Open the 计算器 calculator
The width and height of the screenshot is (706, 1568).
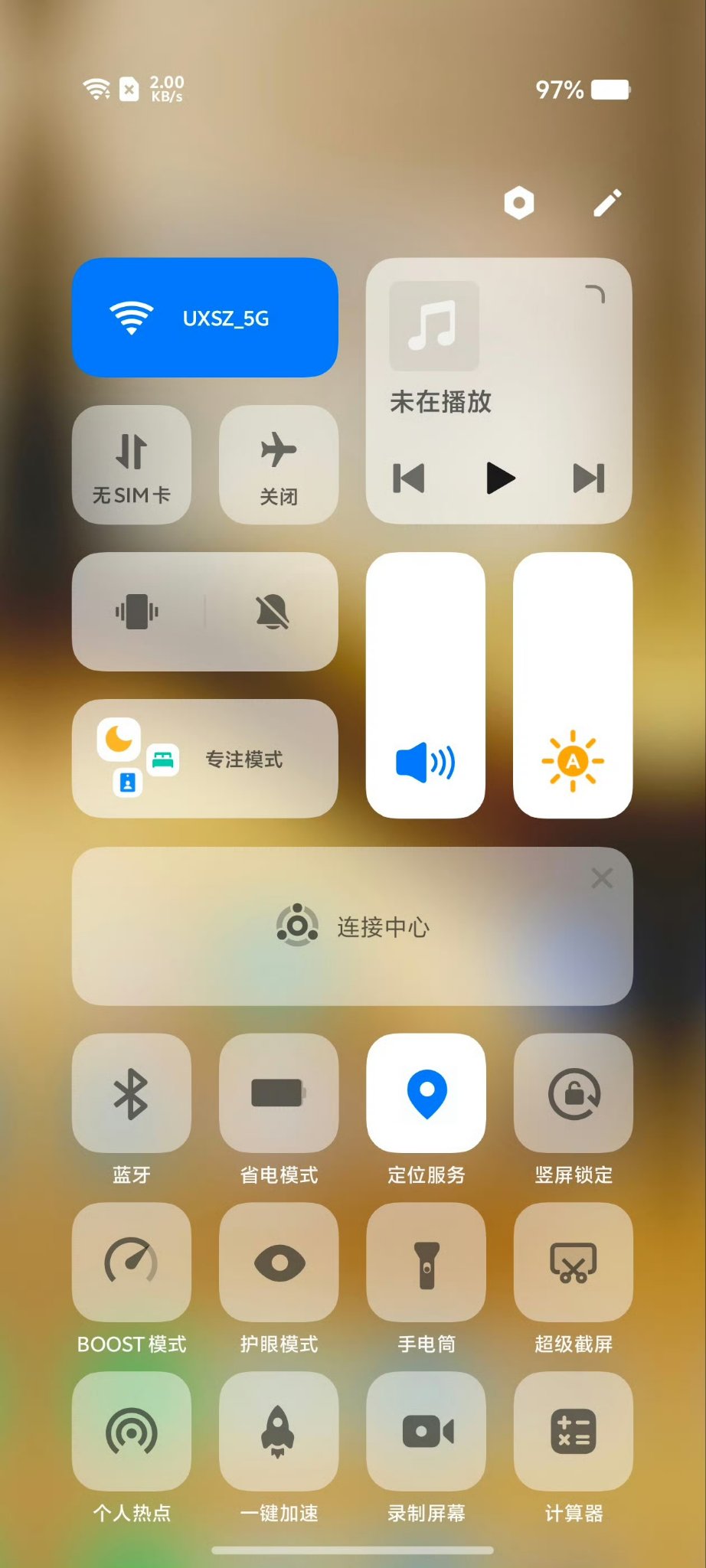[x=573, y=1432]
